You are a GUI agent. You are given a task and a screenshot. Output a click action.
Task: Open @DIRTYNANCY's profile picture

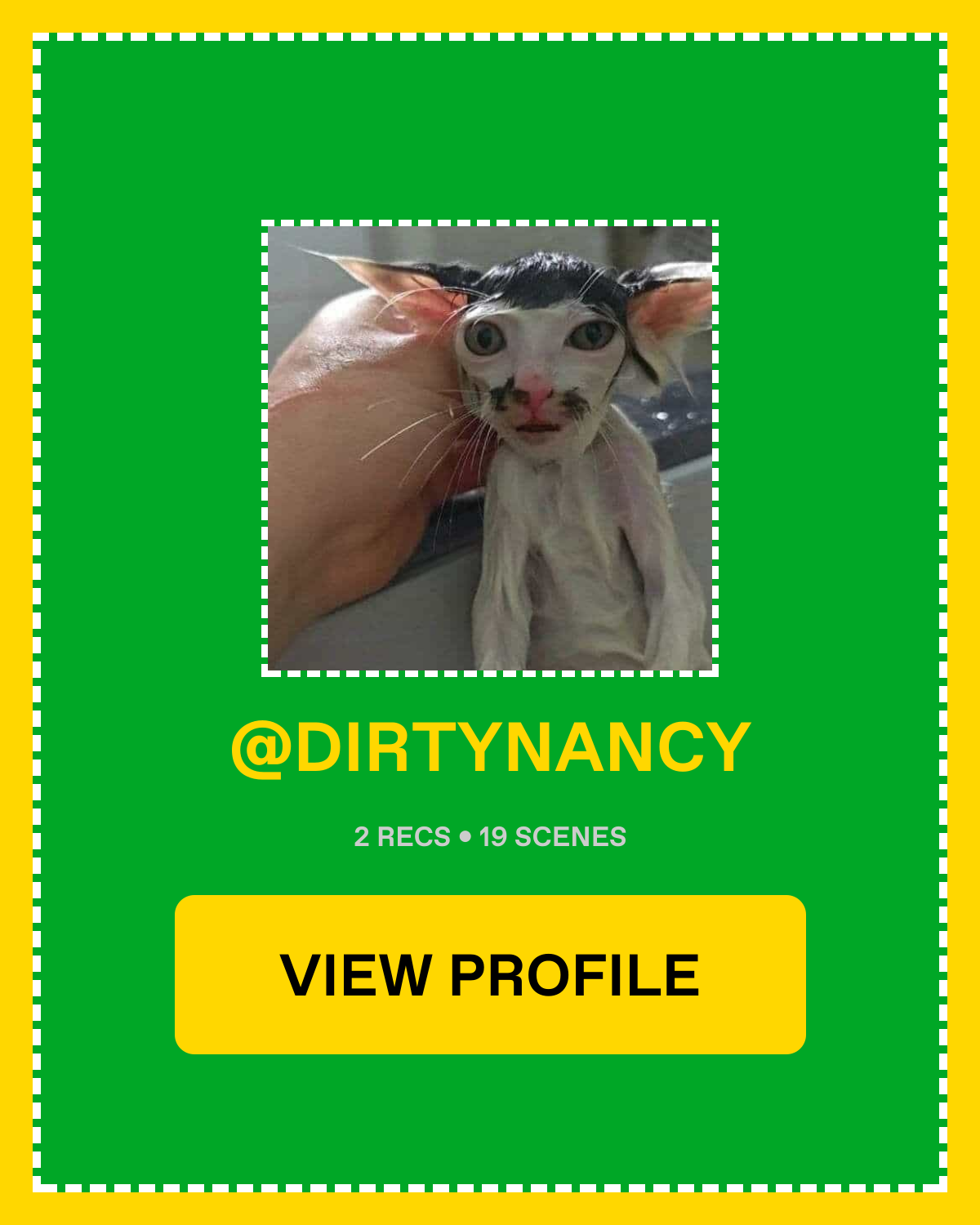coord(490,448)
